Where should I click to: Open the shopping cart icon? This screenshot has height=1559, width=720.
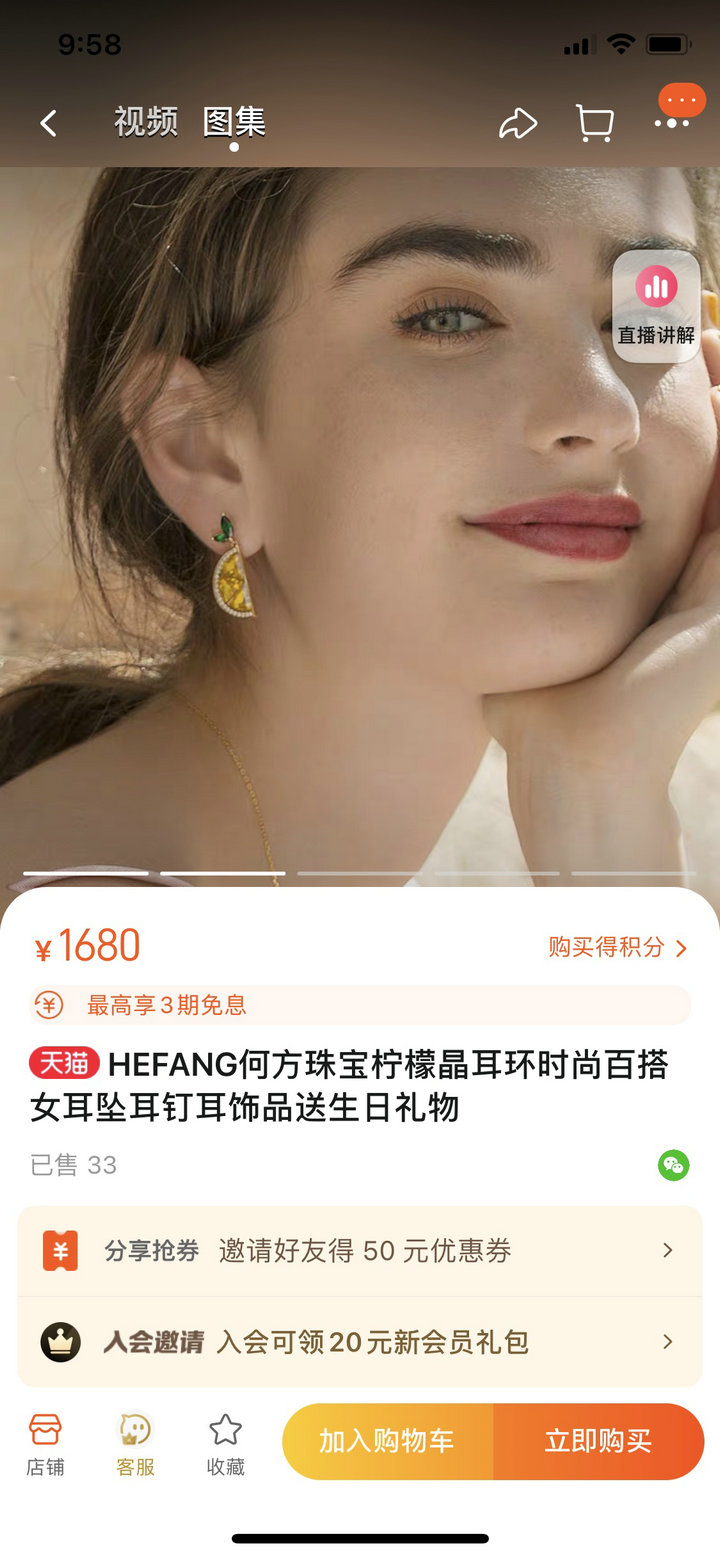tap(595, 123)
